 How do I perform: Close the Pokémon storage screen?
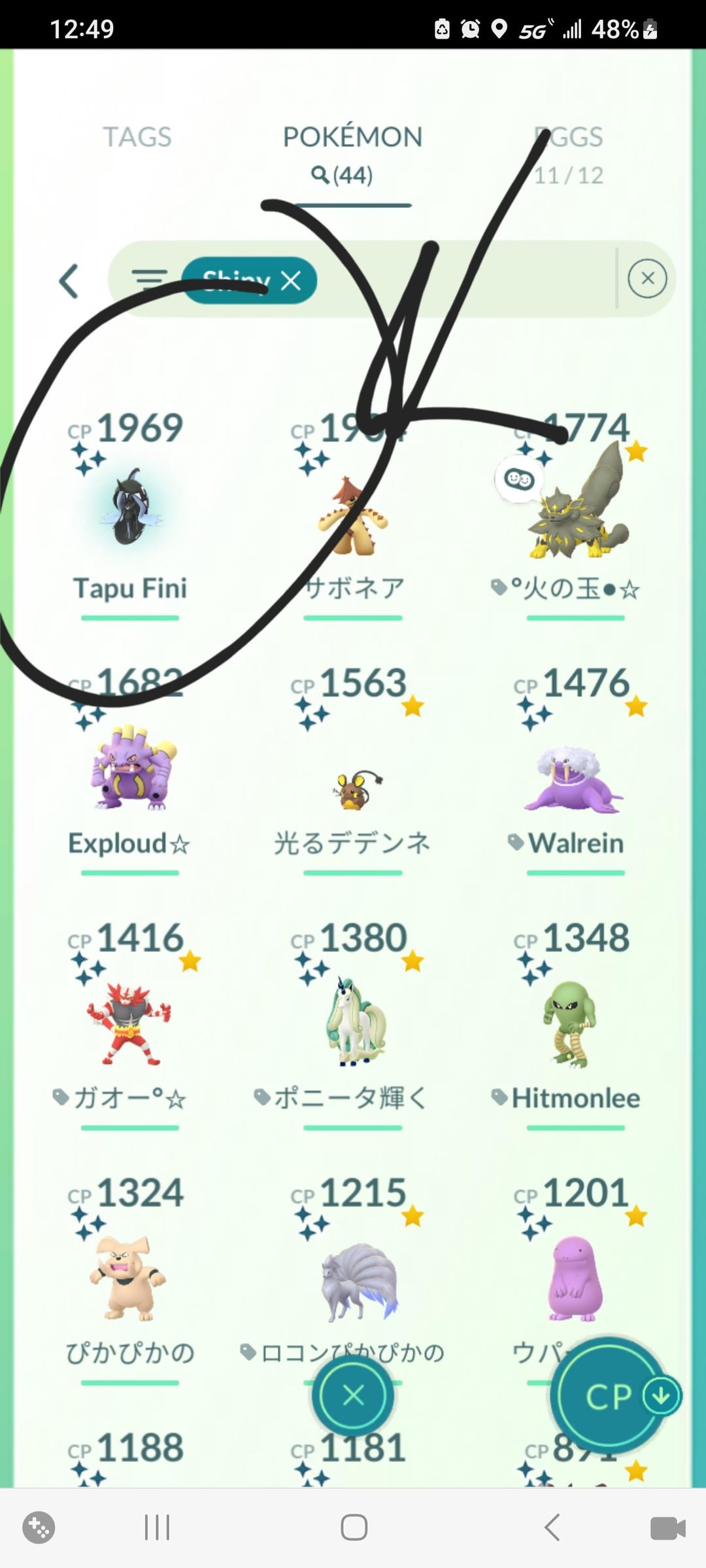353,1395
